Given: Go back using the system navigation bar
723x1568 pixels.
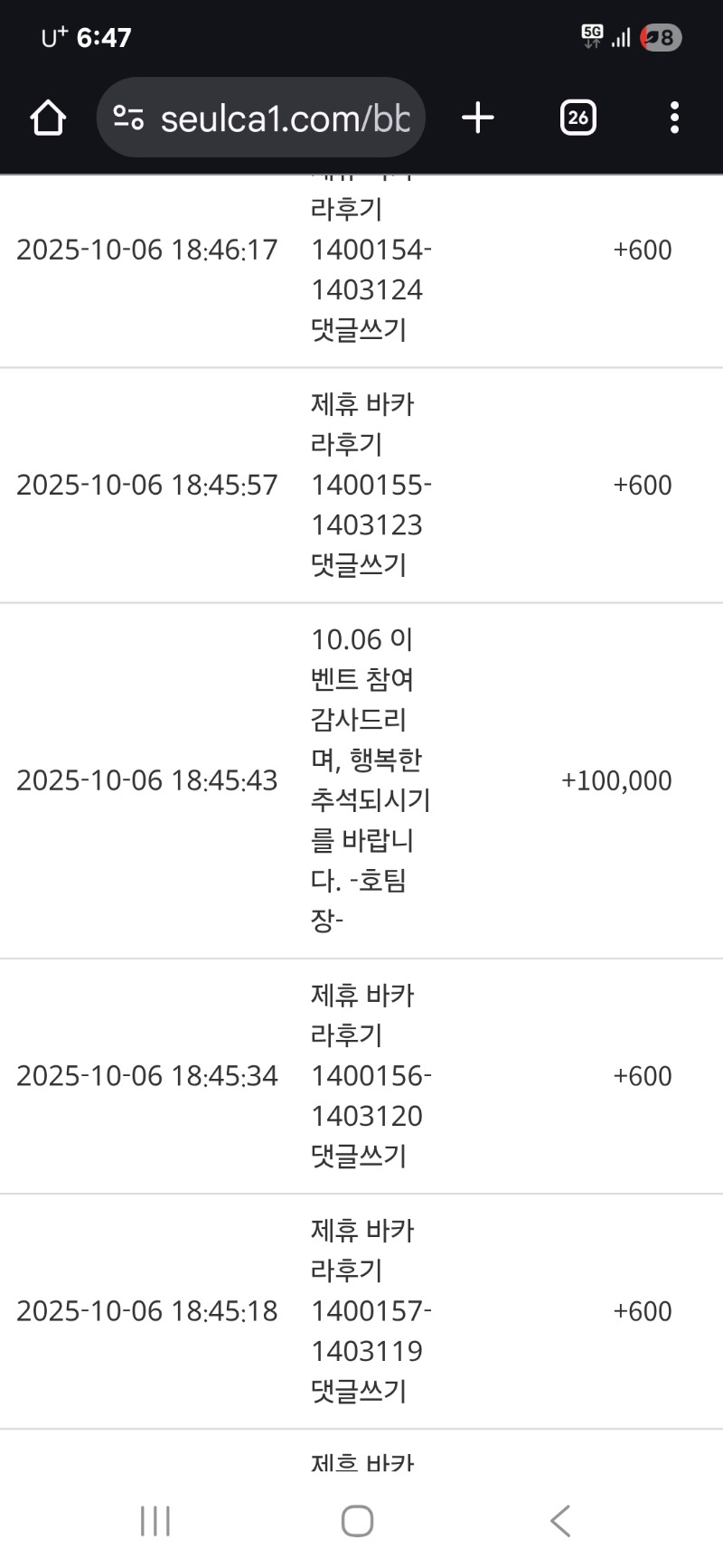Looking at the screenshot, I should click(x=560, y=1521).
